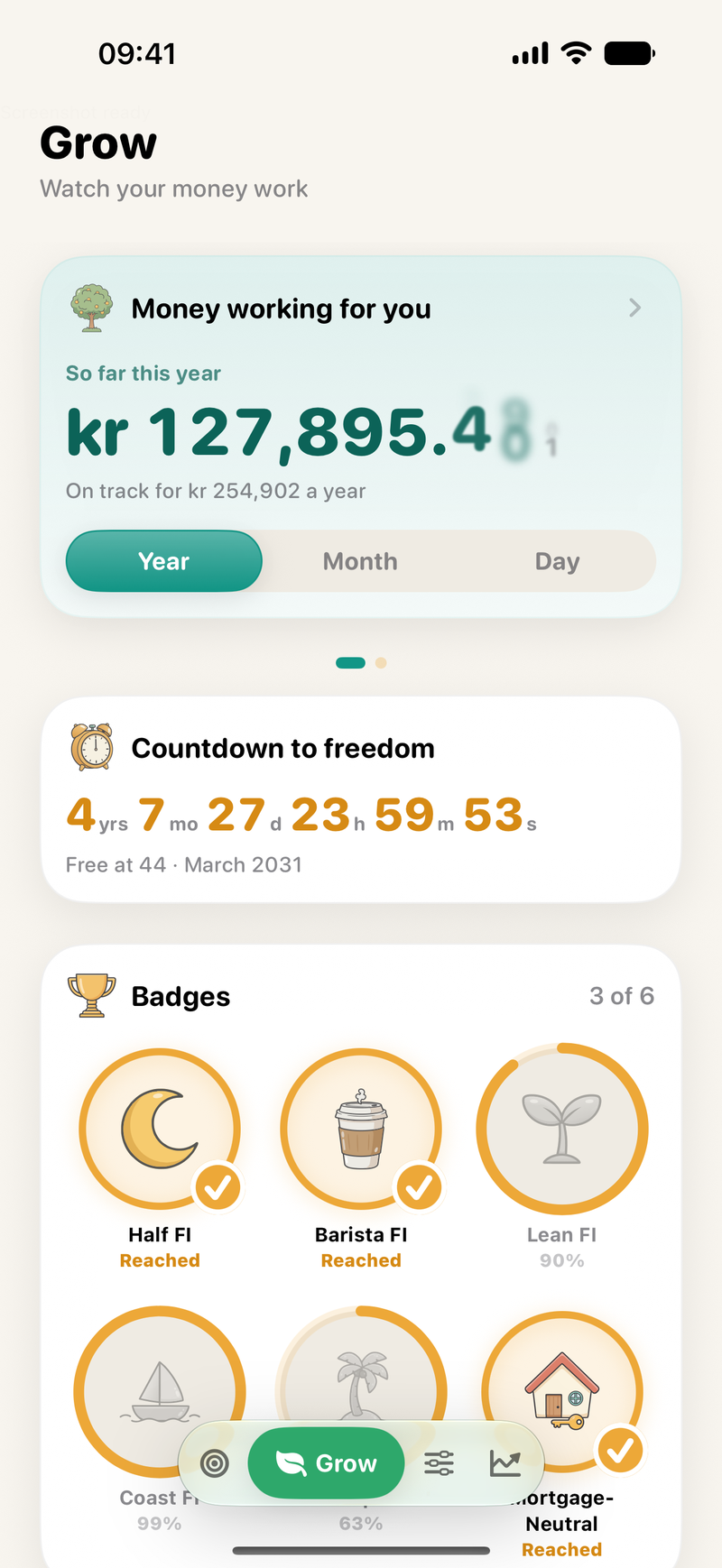Open Money working for you details chevron

tap(634, 308)
